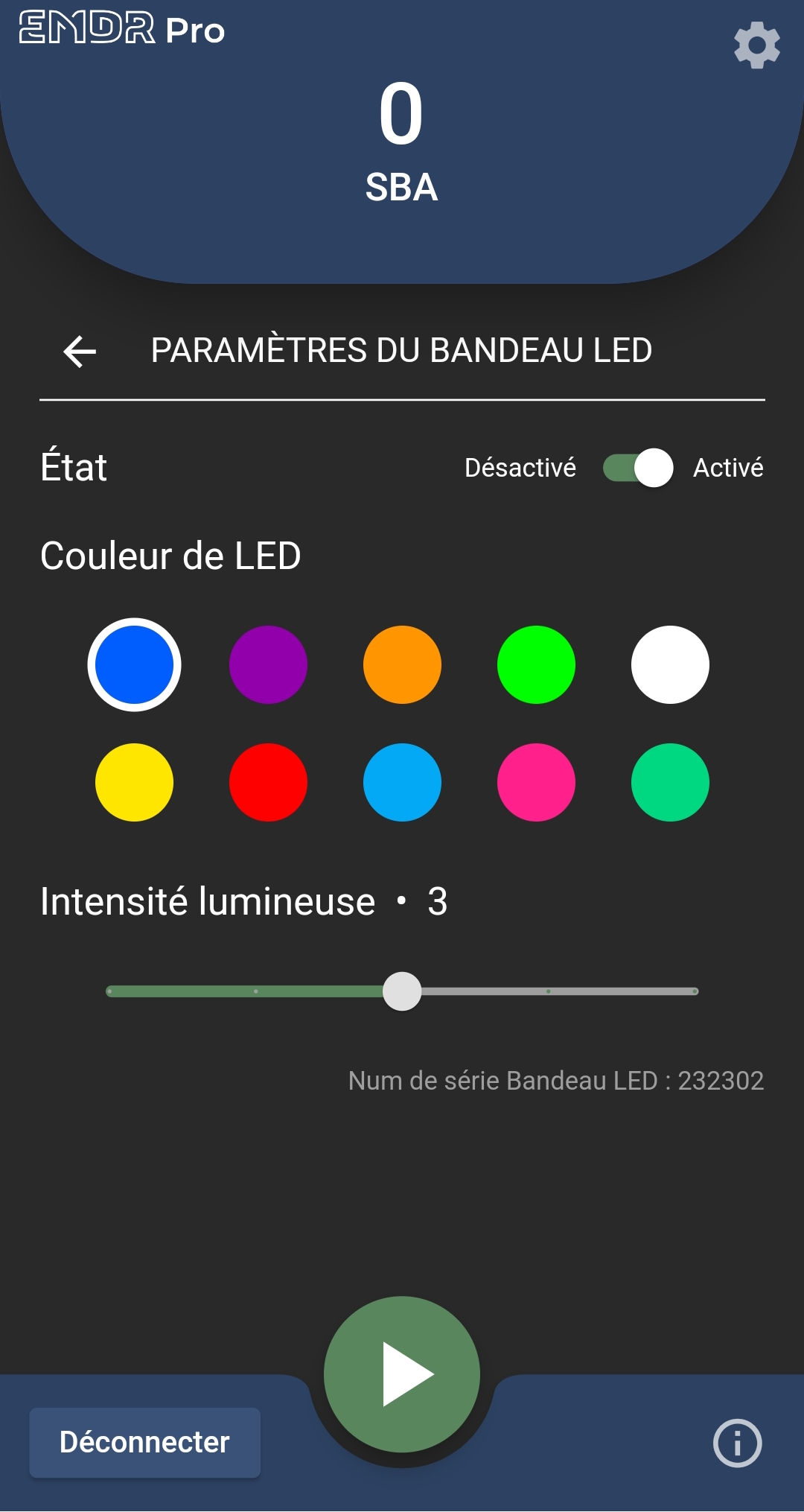804x1512 pixels.
Task: Pick the white LED color
Action: 670,664
